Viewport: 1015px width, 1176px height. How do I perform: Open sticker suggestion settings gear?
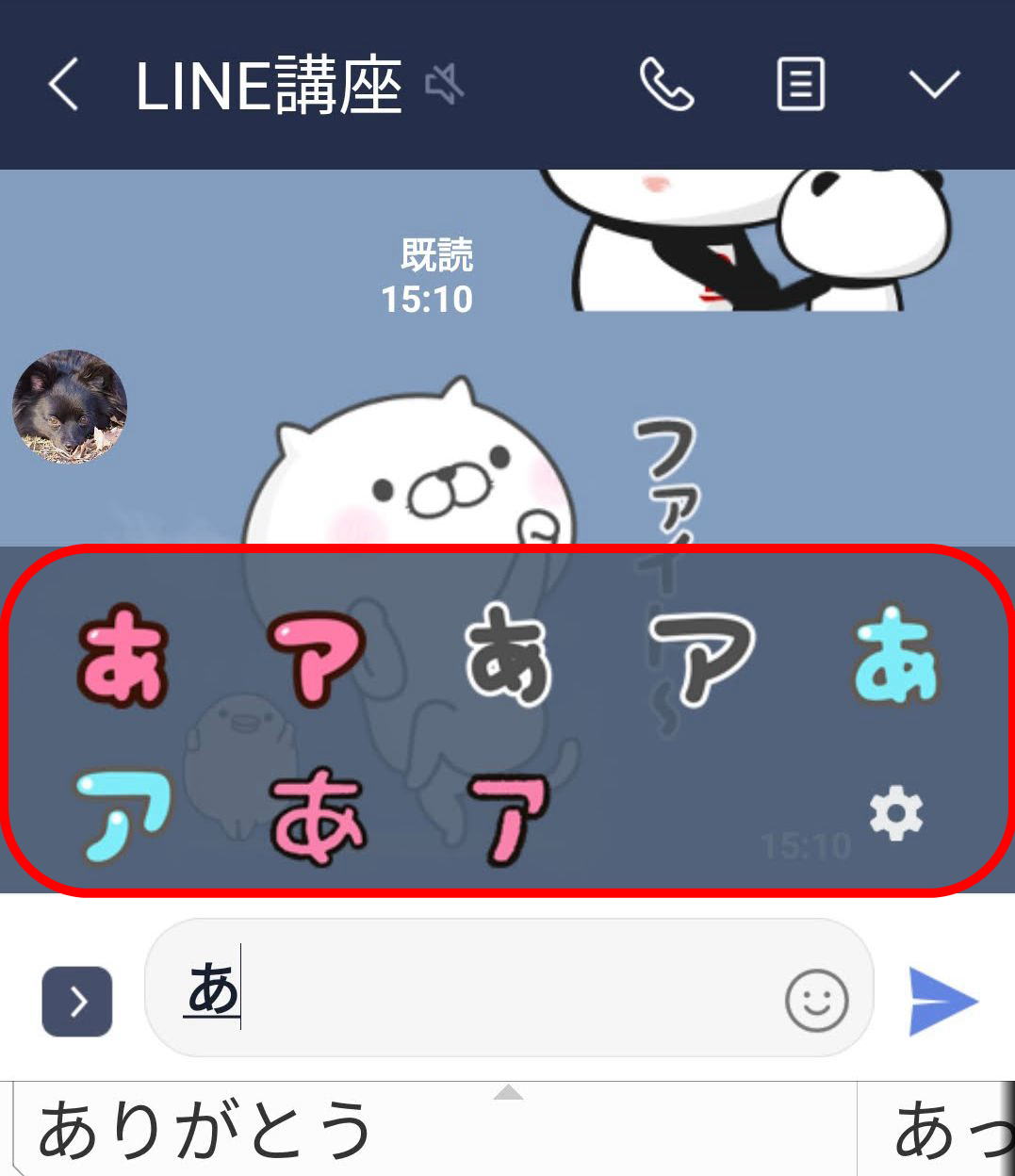tap(895, 812)
